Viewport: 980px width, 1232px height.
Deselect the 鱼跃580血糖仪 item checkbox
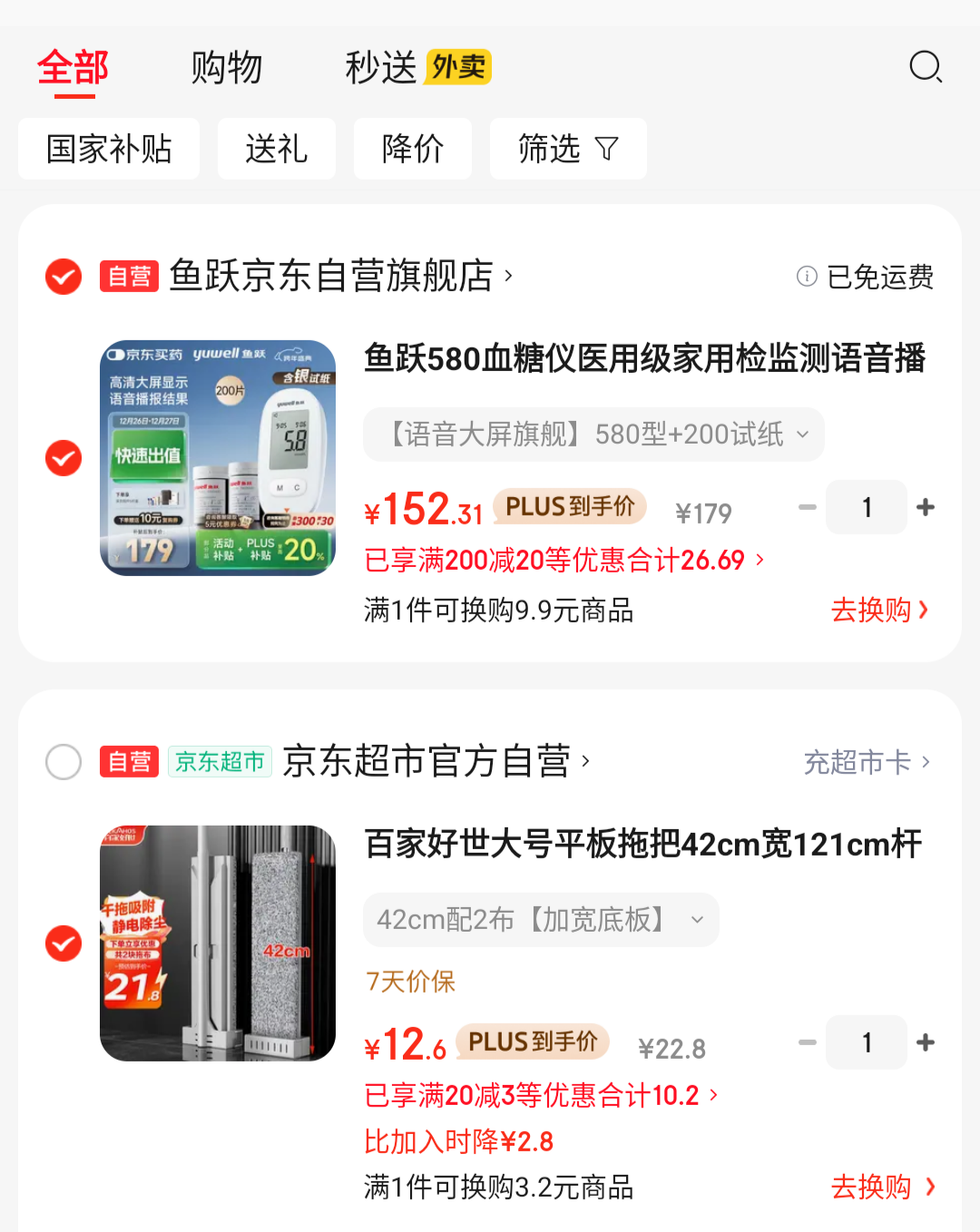(64, 458)
